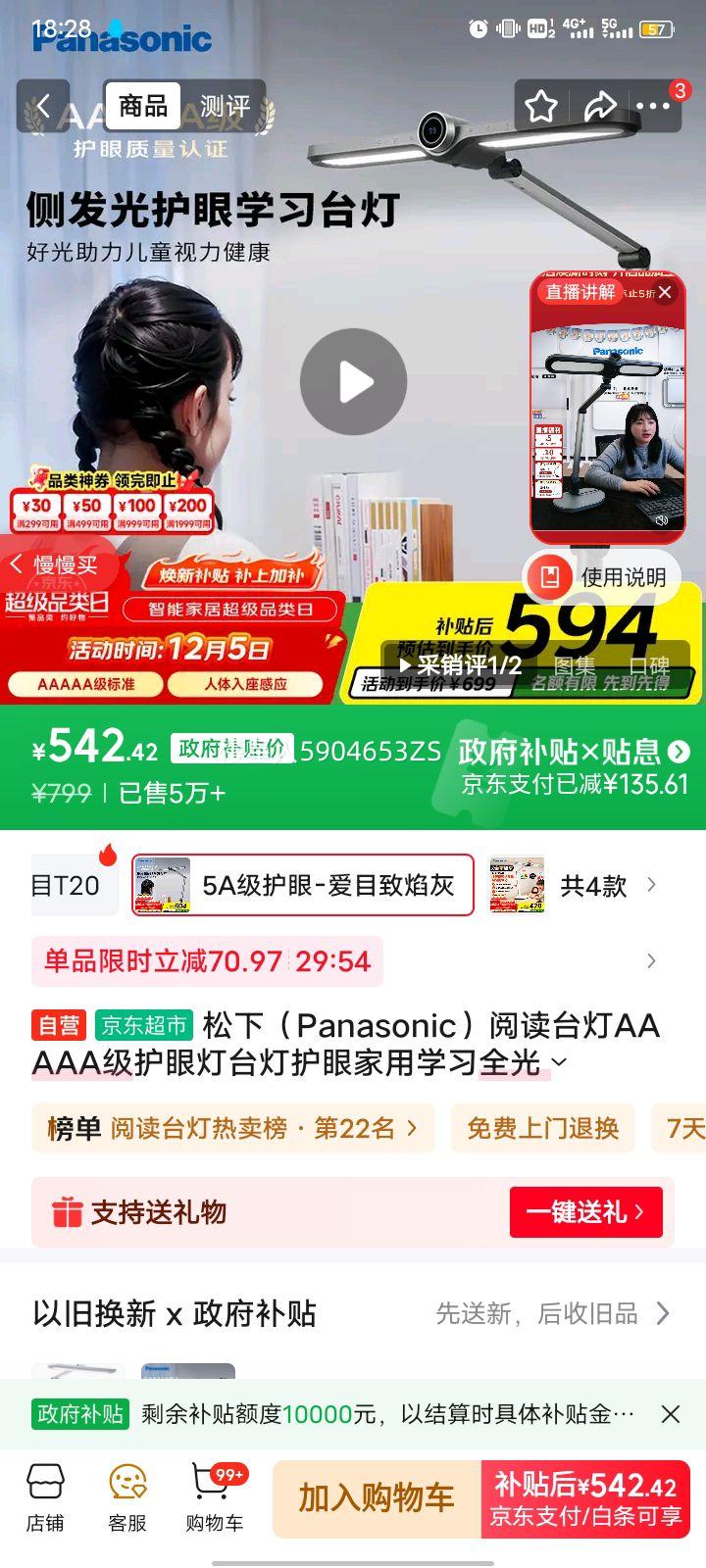Open 使用说明 via the red document icon
The image size is (706, 1568).
coord(550,577)
